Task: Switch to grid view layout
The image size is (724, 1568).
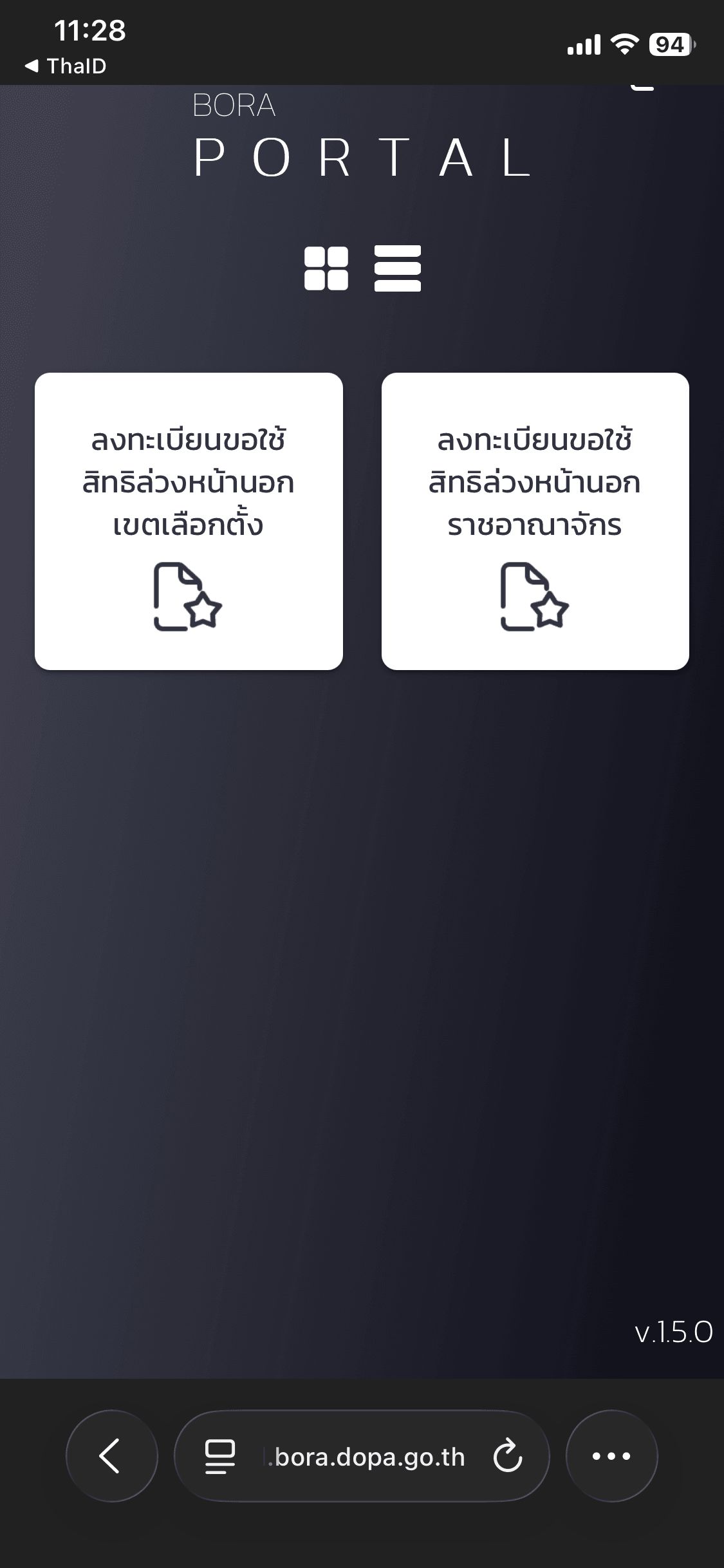Action: click(x=326, y=268)
